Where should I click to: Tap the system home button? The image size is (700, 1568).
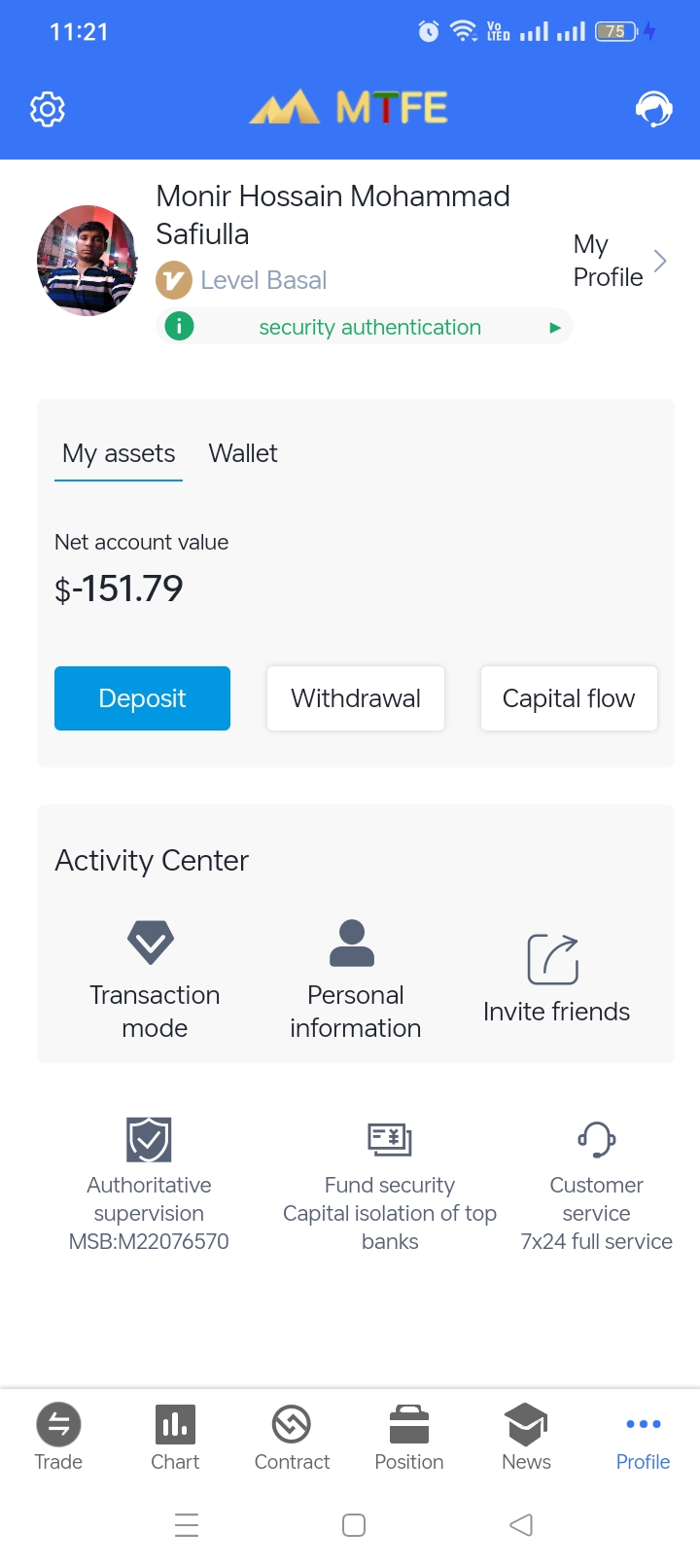[354, 1525]
